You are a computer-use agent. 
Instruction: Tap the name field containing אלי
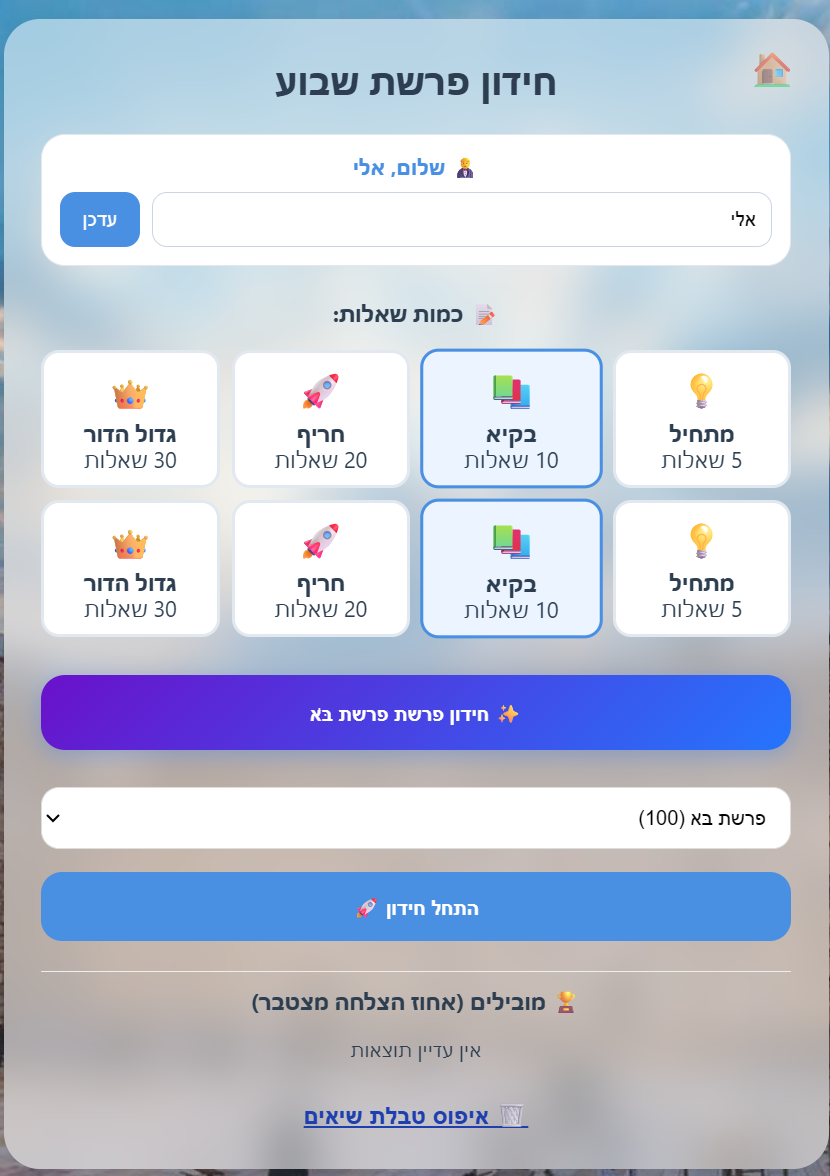point(461,219)
